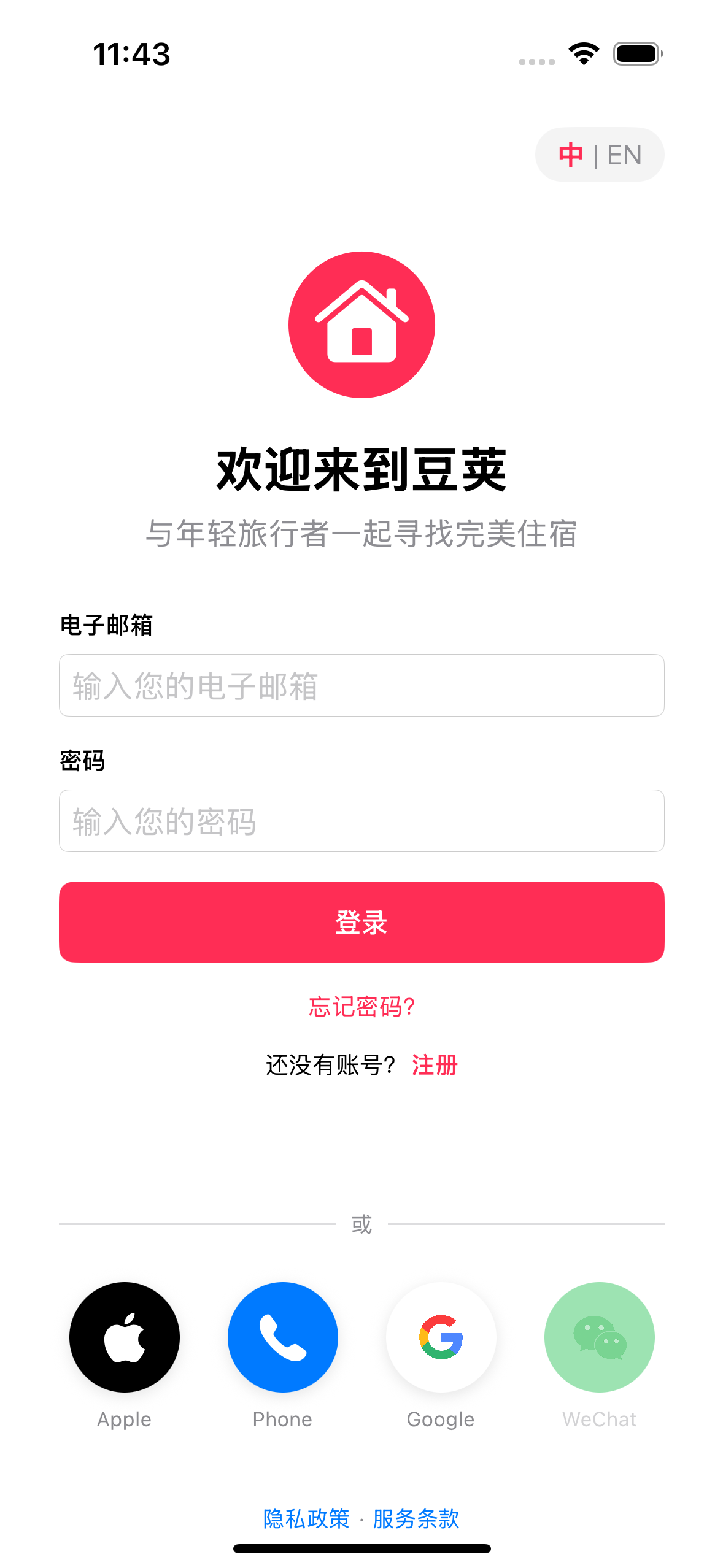Sign in with Phone number

(x=283, y=1337)
